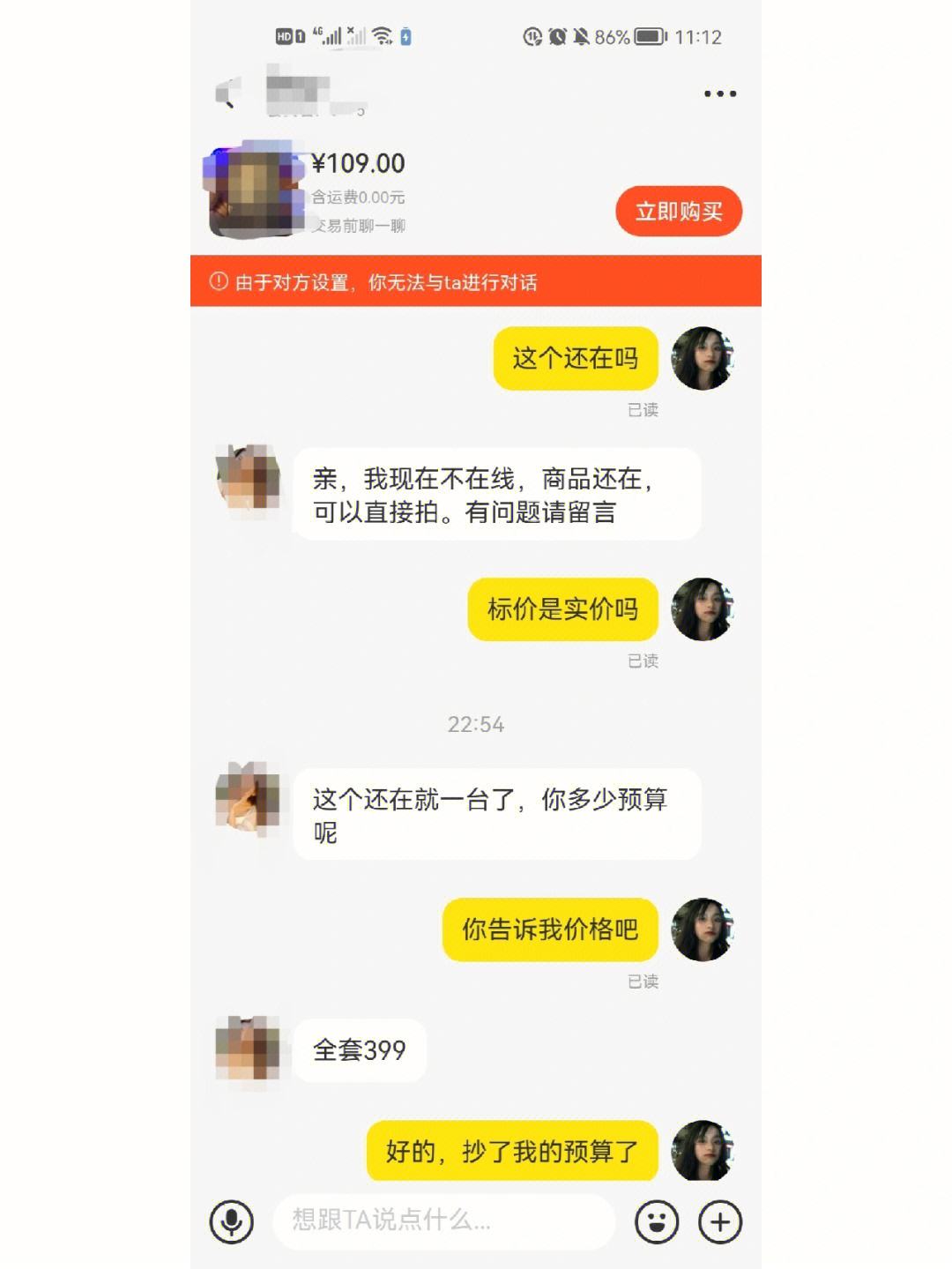Open the emoji picker

tap(657, 1221)
